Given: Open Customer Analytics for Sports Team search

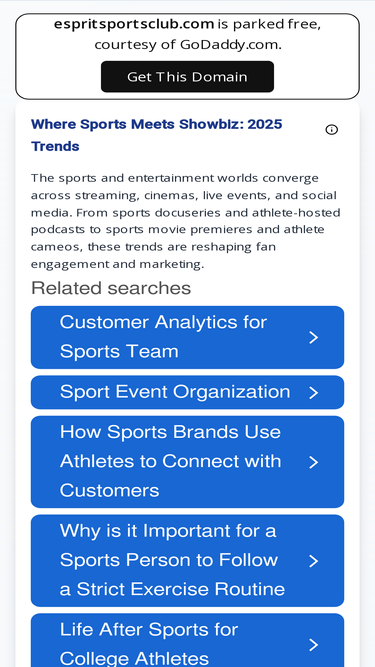Looking at the screenshot, I should 188,337.
